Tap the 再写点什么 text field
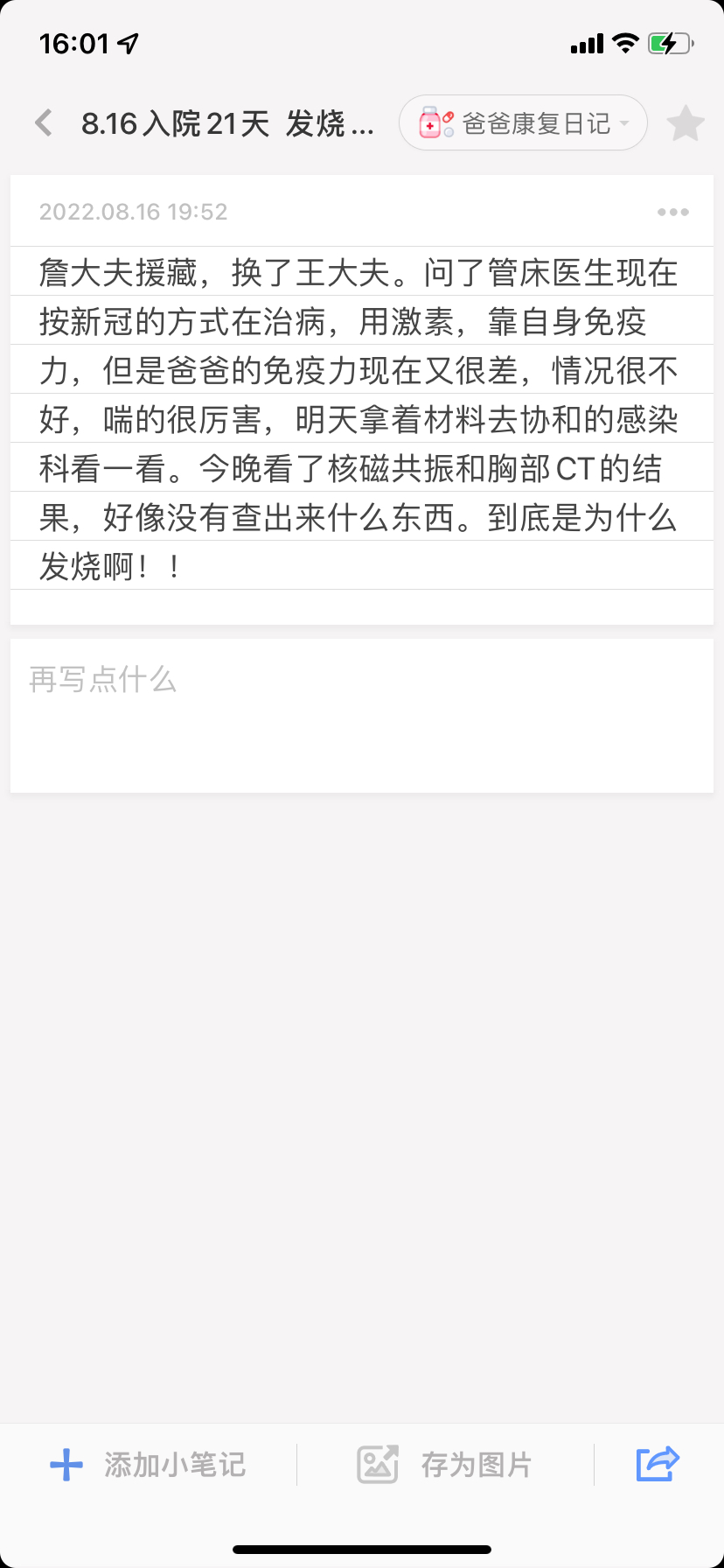The image size is (724, 1568). (x=362, y=716)
